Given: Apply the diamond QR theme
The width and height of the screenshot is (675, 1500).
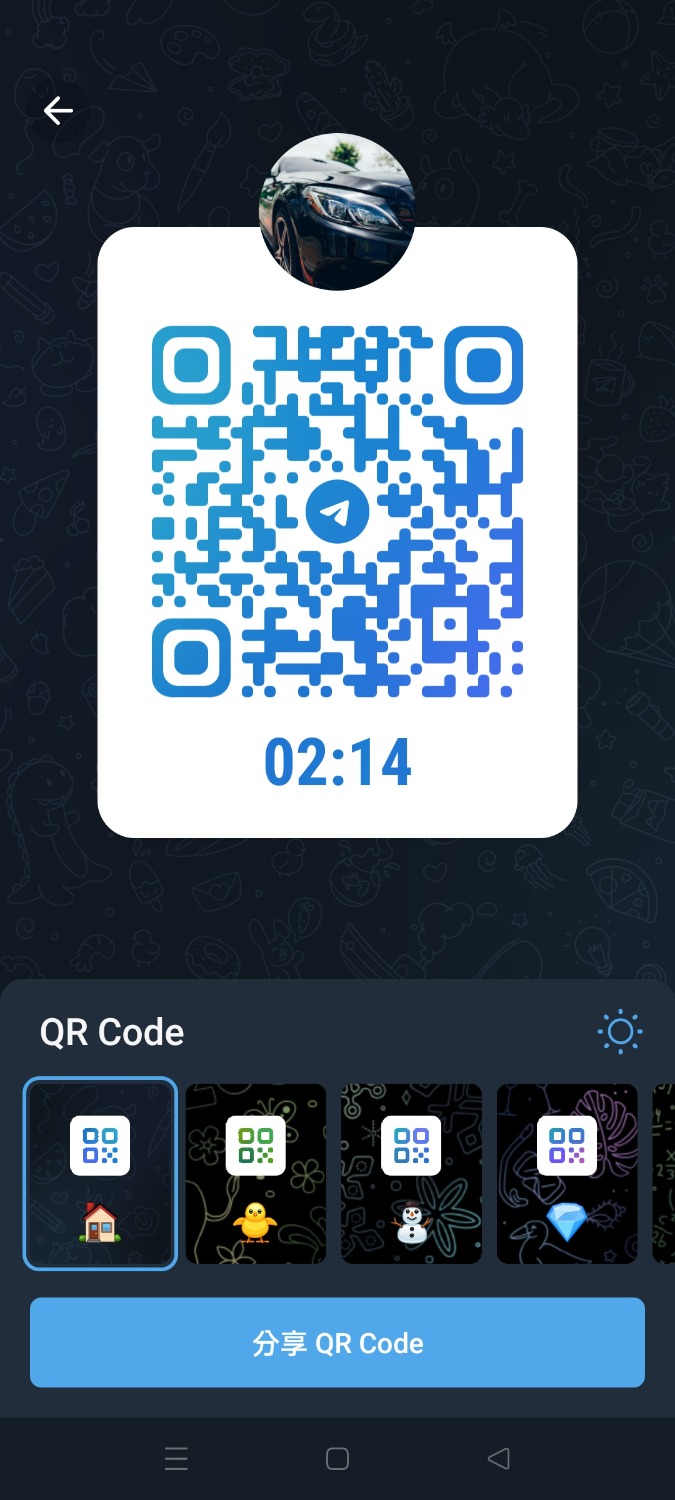Looking at the screenshot, I should tap(567, 1173).
